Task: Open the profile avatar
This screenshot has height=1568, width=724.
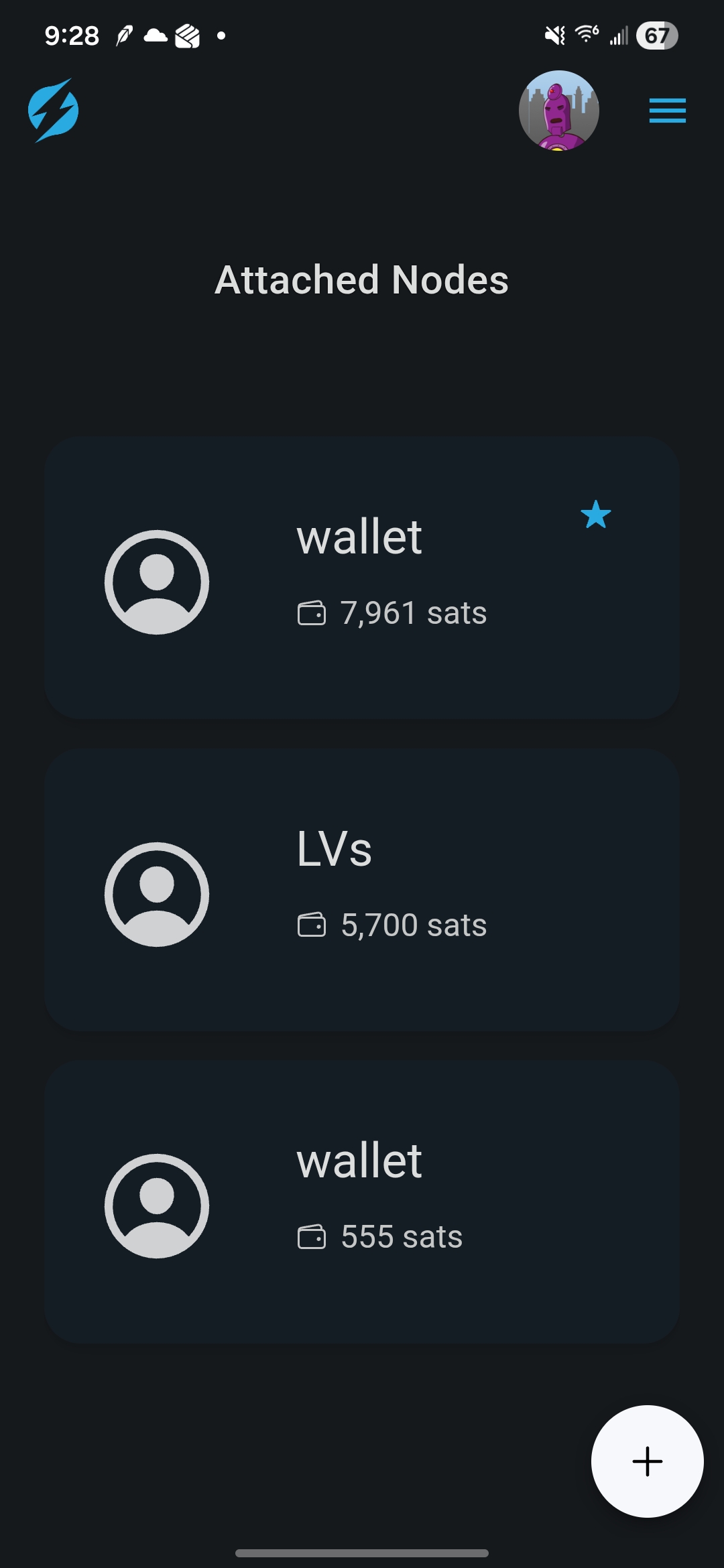Action: 558,111
